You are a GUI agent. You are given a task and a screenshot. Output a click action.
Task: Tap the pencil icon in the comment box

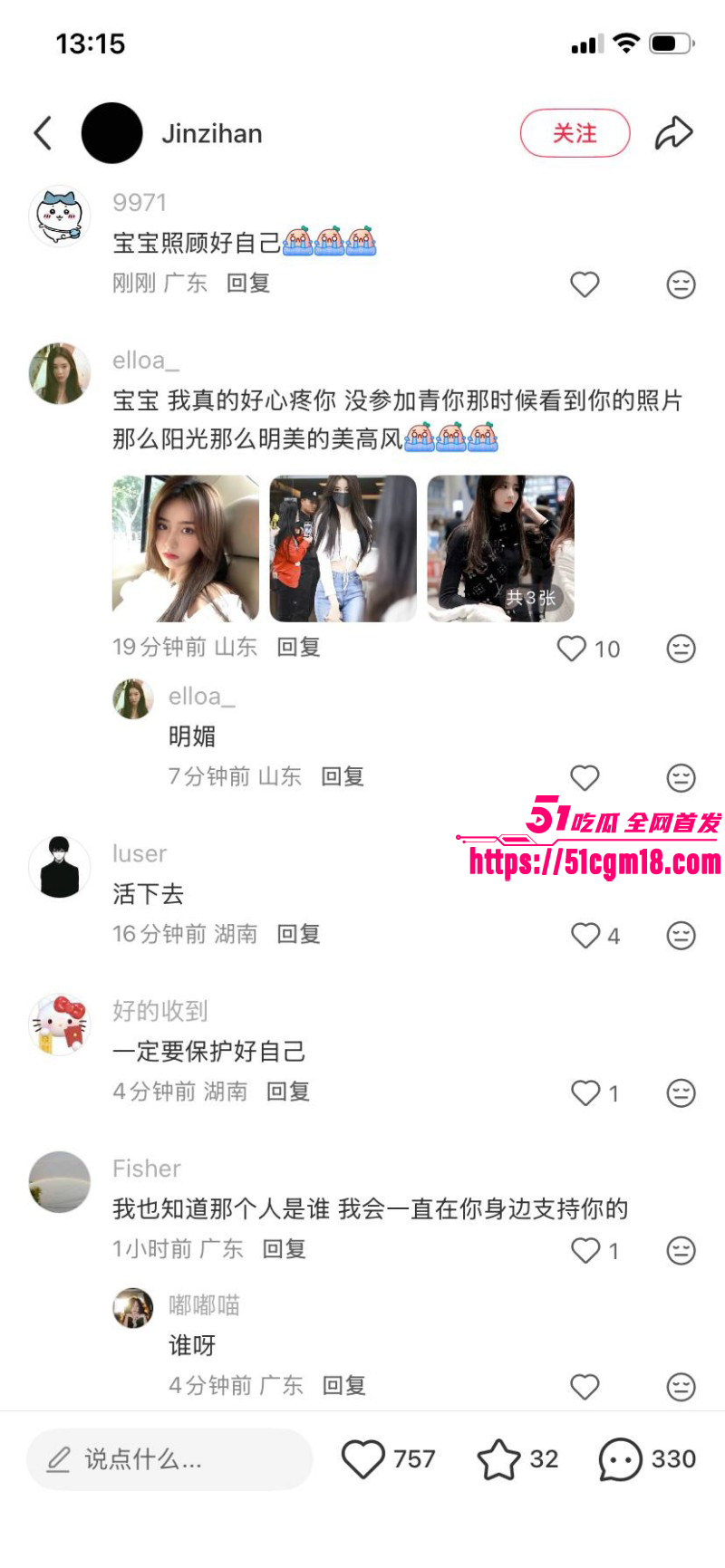coord(58,1459)
